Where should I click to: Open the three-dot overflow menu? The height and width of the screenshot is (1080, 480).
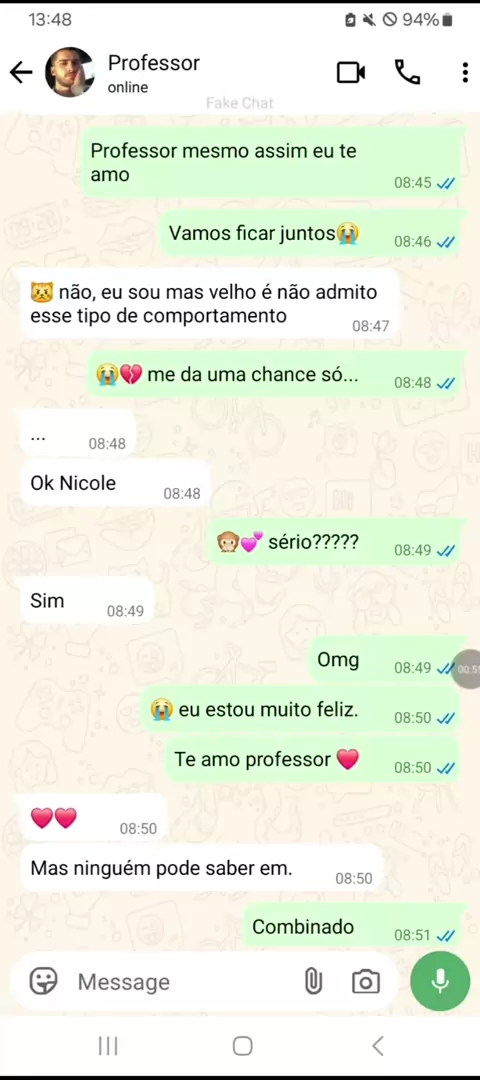coord(466,72)
